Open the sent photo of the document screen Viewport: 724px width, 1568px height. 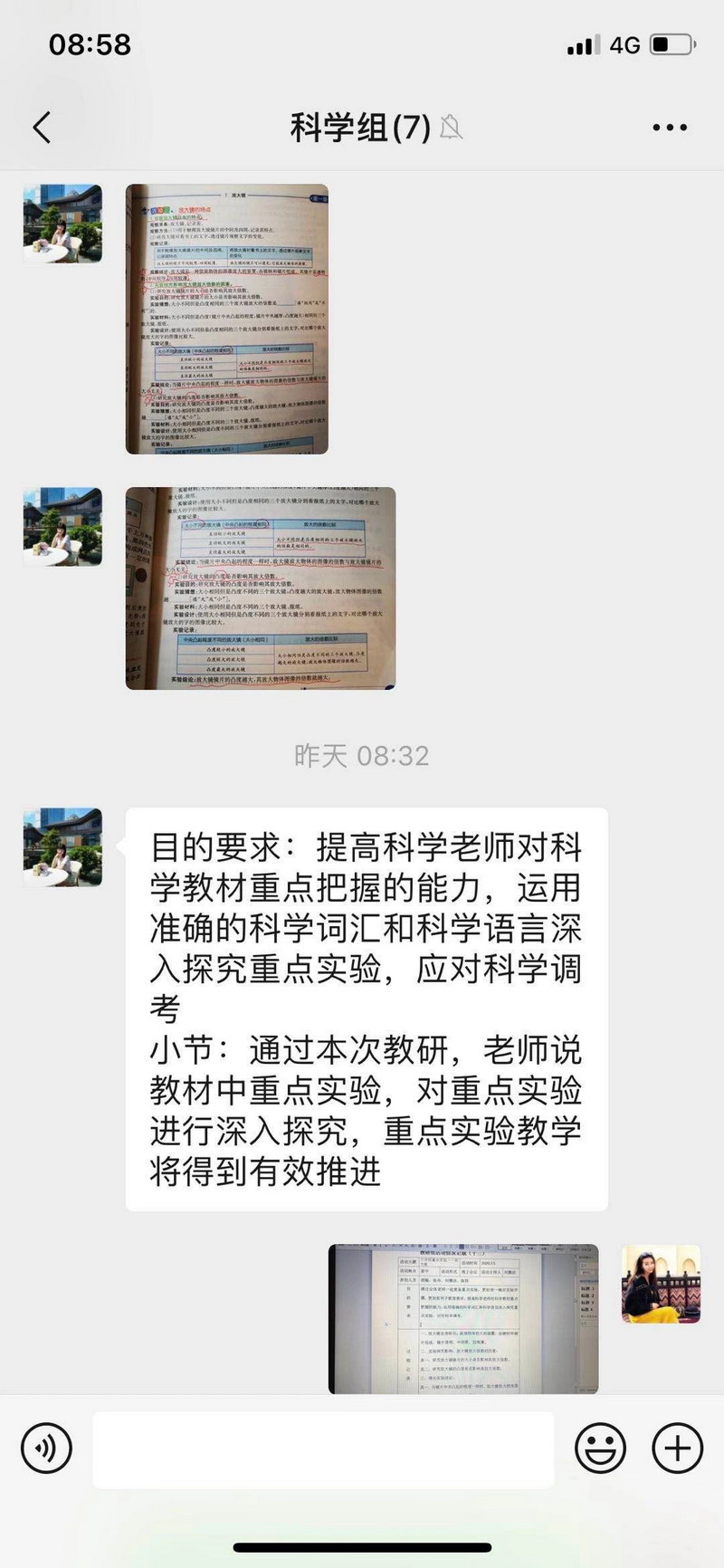pos(463,1319)
